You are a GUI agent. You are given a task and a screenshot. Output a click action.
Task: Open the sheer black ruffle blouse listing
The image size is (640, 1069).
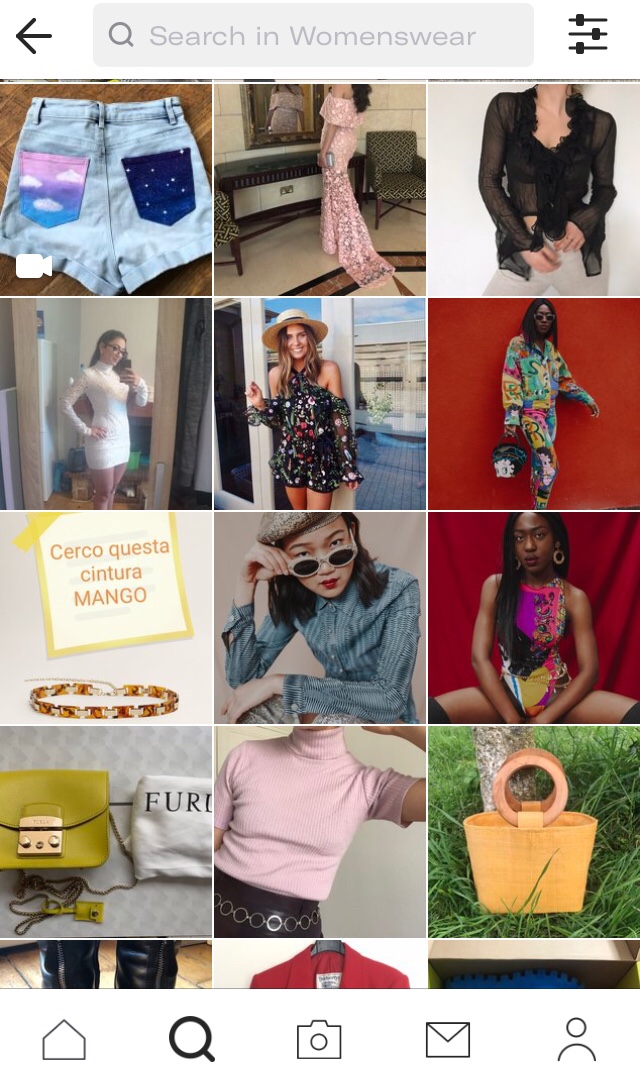[534, 190]
